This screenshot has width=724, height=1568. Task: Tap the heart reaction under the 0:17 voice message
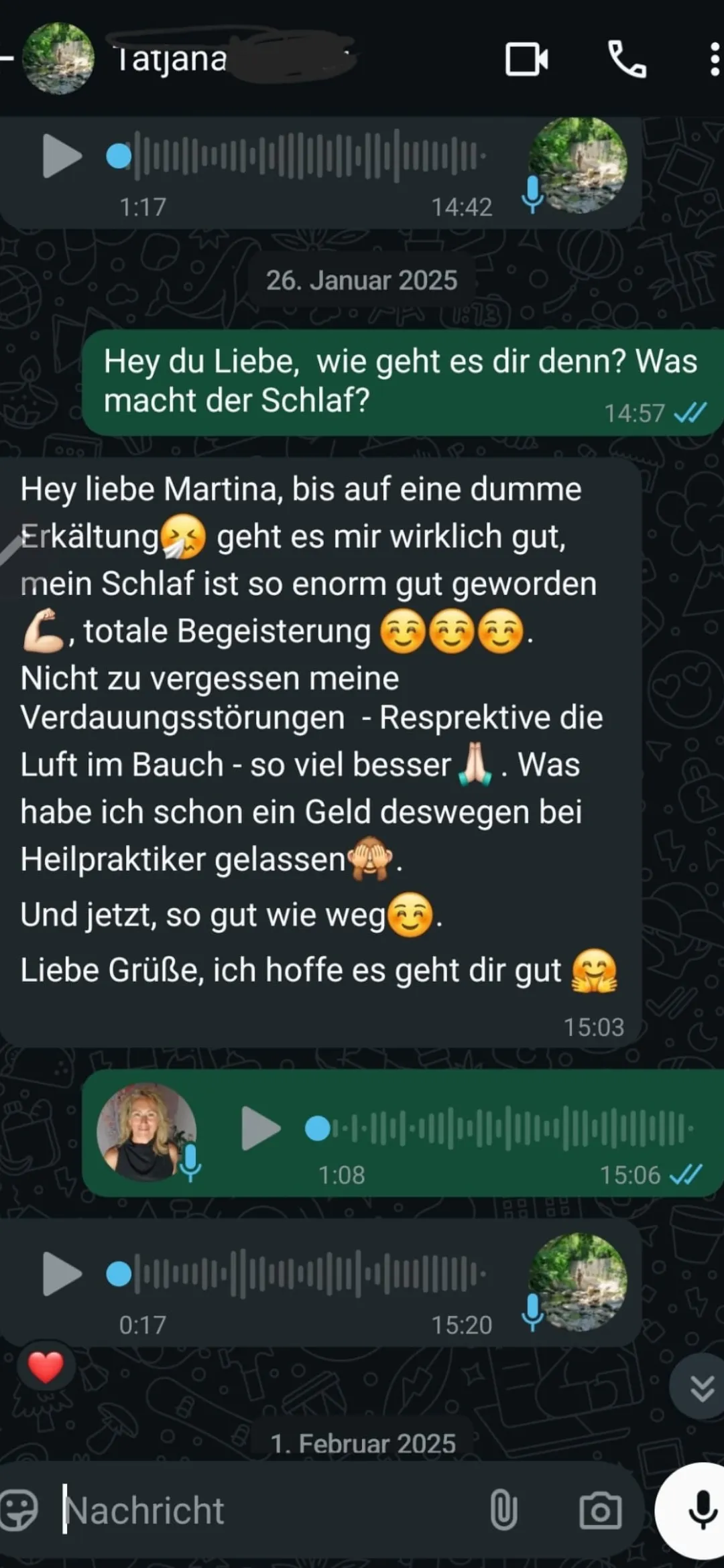pos(46,1367)
